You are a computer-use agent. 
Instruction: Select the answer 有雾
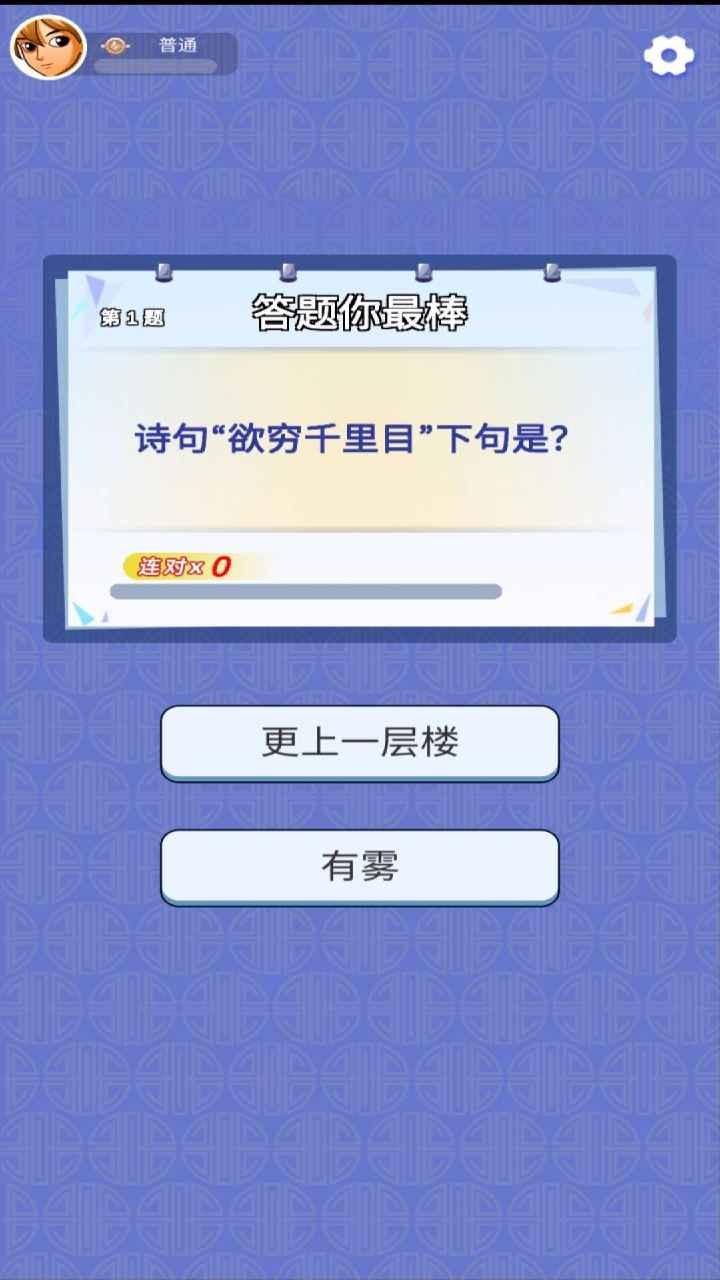pos(360,866)
